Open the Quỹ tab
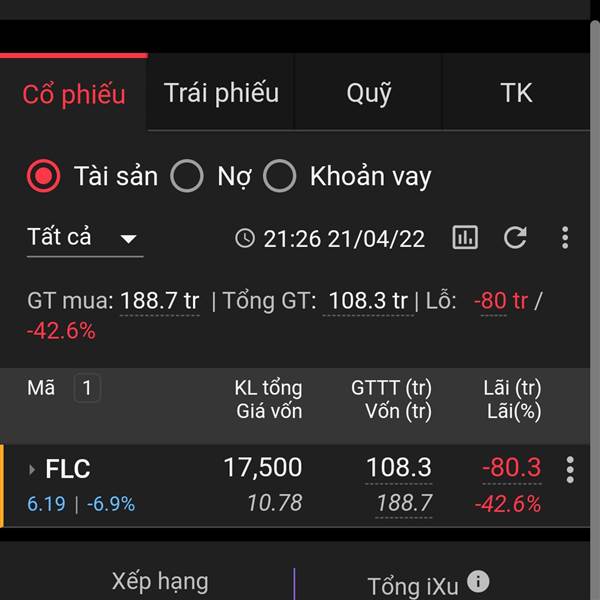This screenshot has height=600, width=600. click(368, 93)
